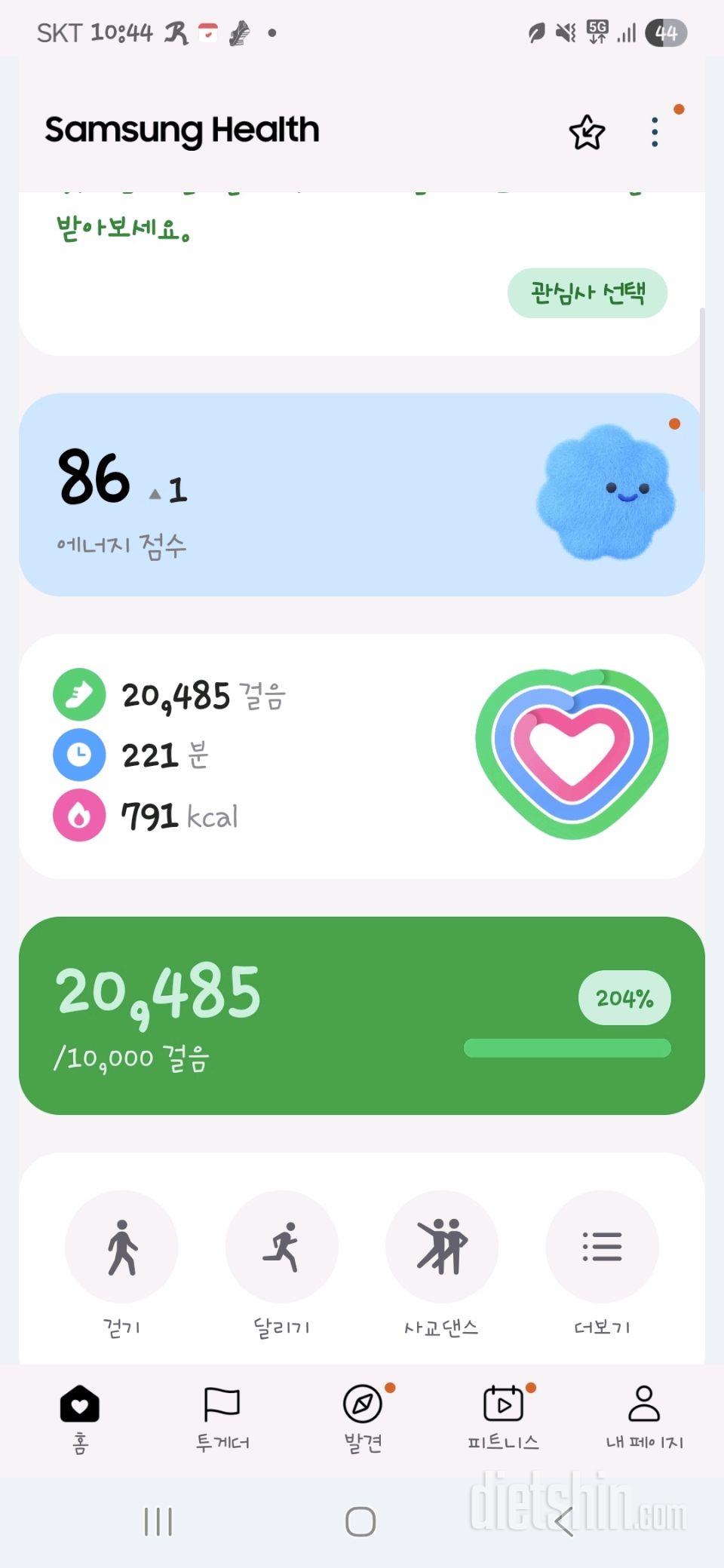This screenshot has height=1568, width=724.
Task: Tap the system back button
Action: tap(564, 1521)
